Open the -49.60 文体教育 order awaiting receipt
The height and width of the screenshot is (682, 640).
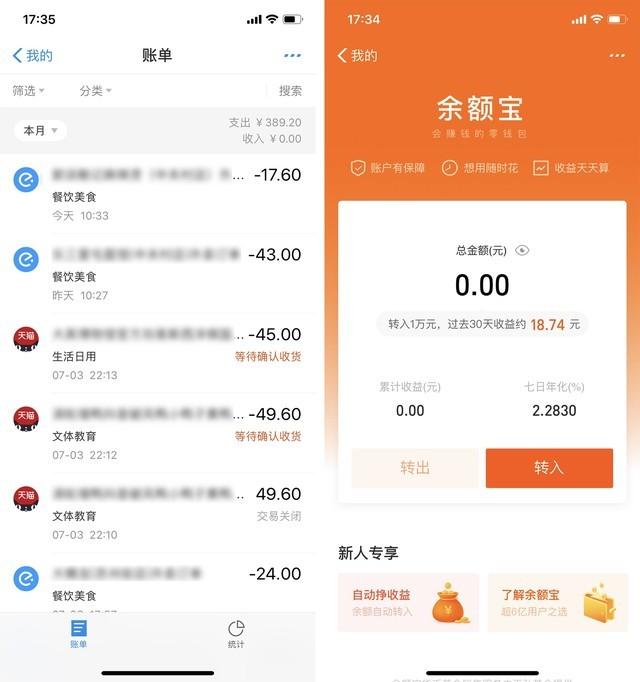click(158, 434)
